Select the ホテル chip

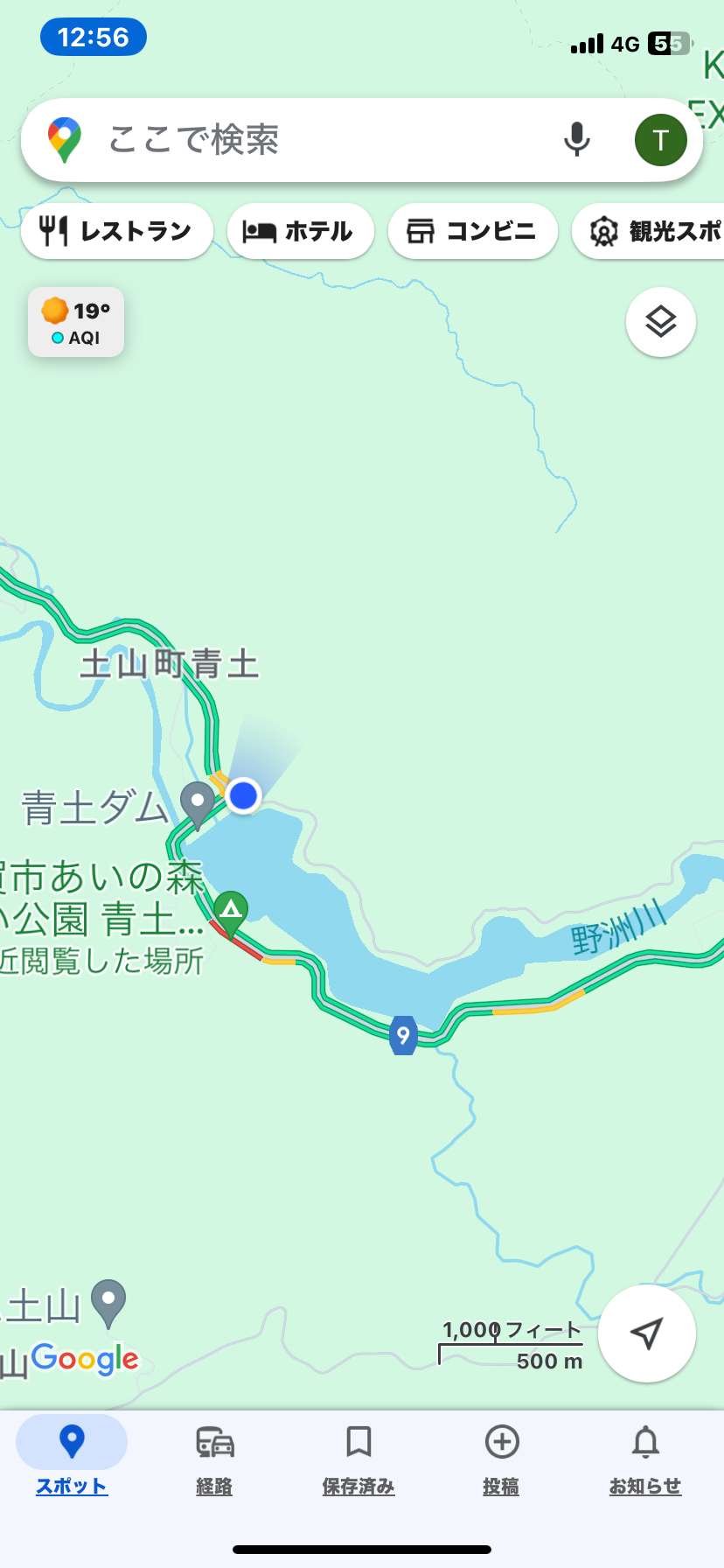[300, 231]
